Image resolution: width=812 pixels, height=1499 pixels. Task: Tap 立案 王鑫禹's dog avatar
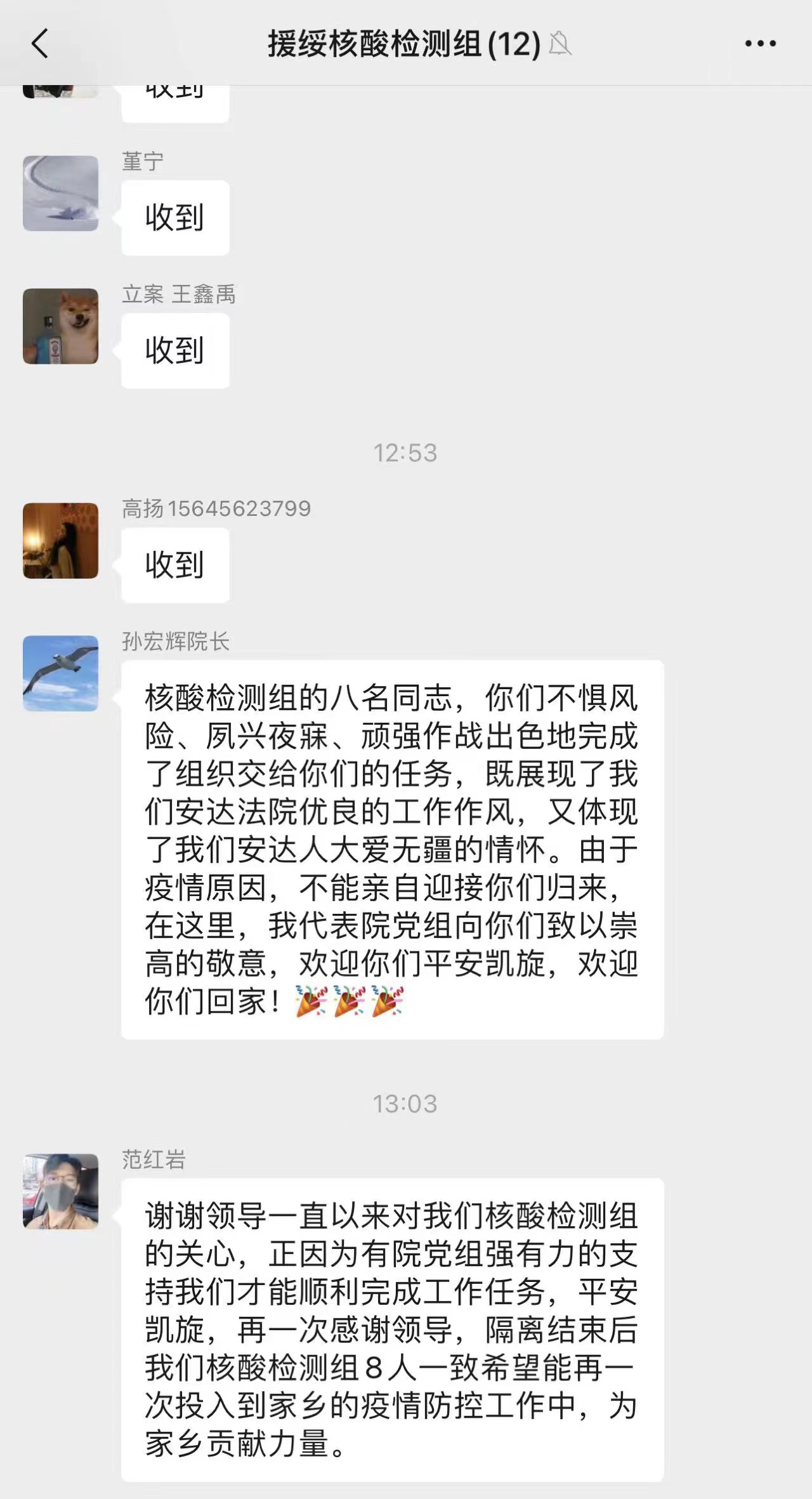(x=61, y=326)
